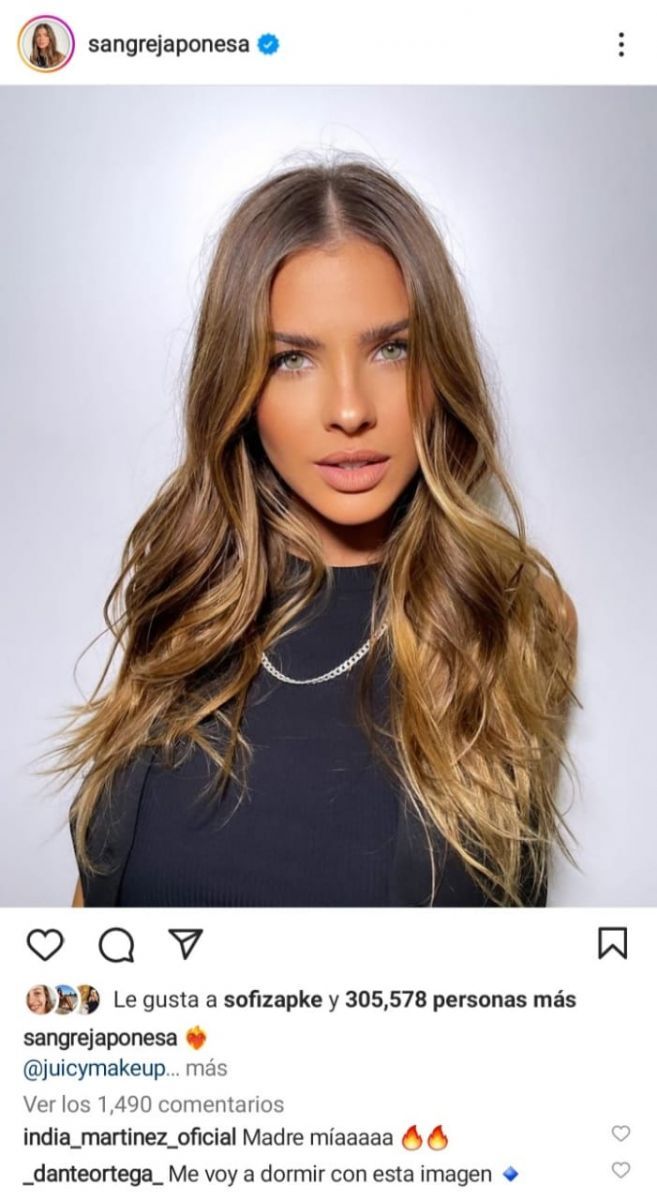Expand caption with "más"

click(x=207, y=1068)
